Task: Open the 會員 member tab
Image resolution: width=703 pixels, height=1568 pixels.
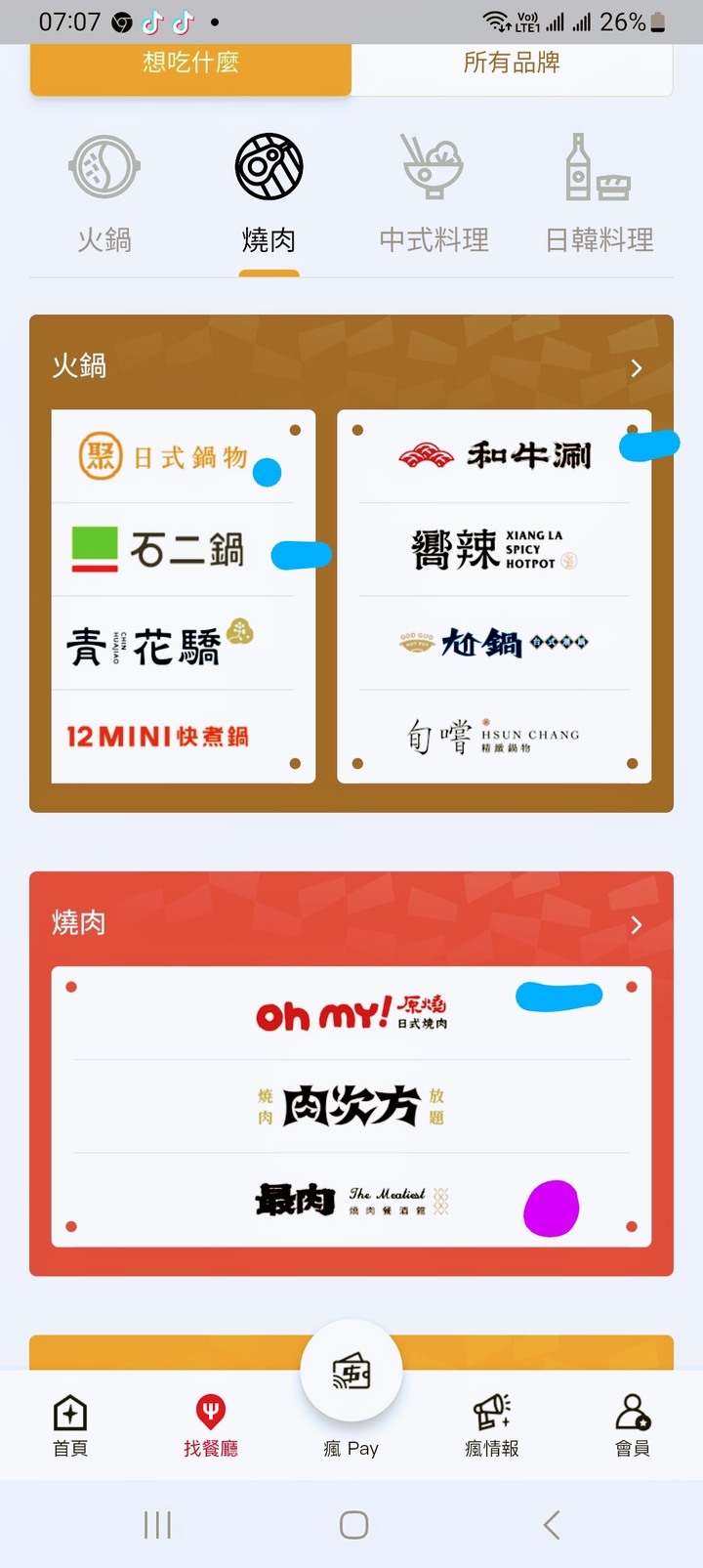Action: (x=632, y=1425)
